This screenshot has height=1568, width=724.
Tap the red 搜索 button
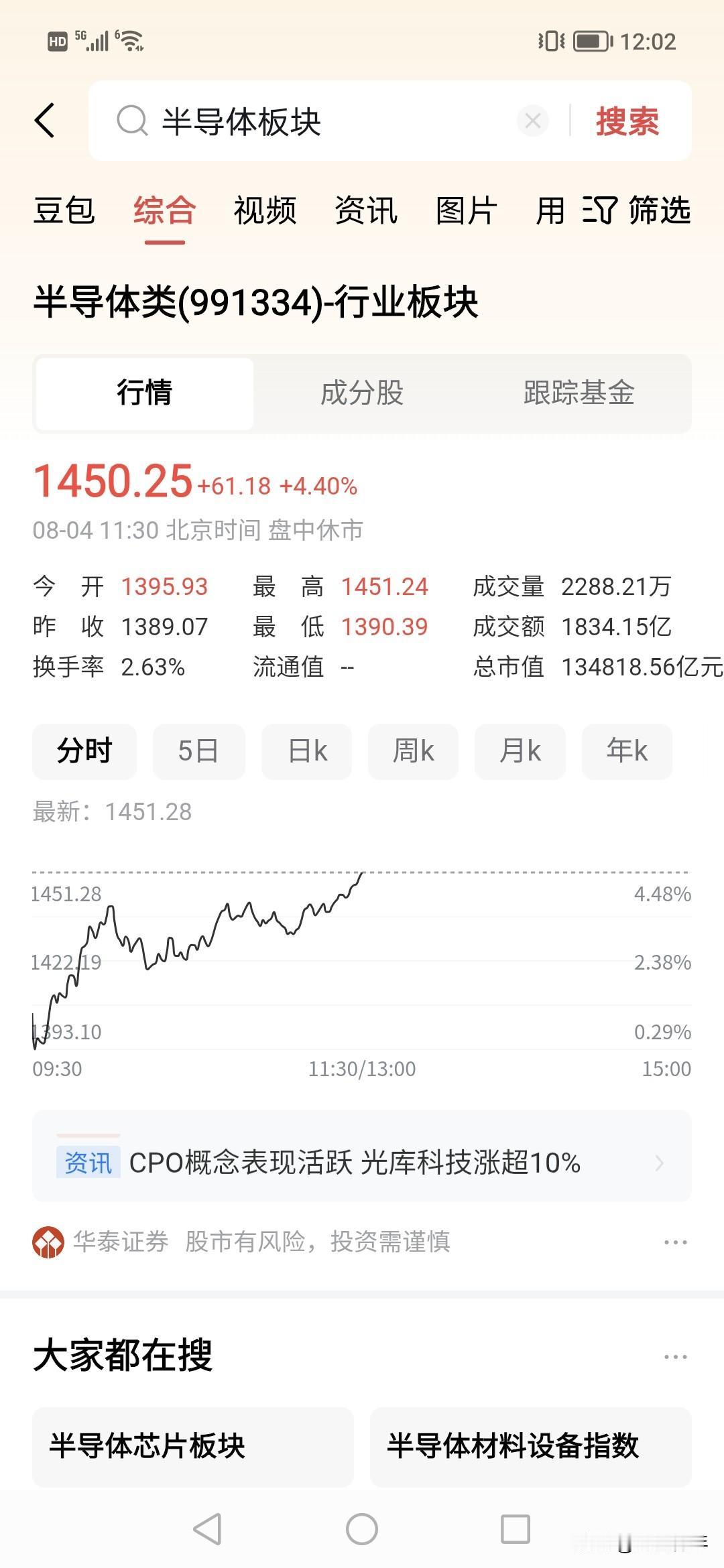coord(627,121)
